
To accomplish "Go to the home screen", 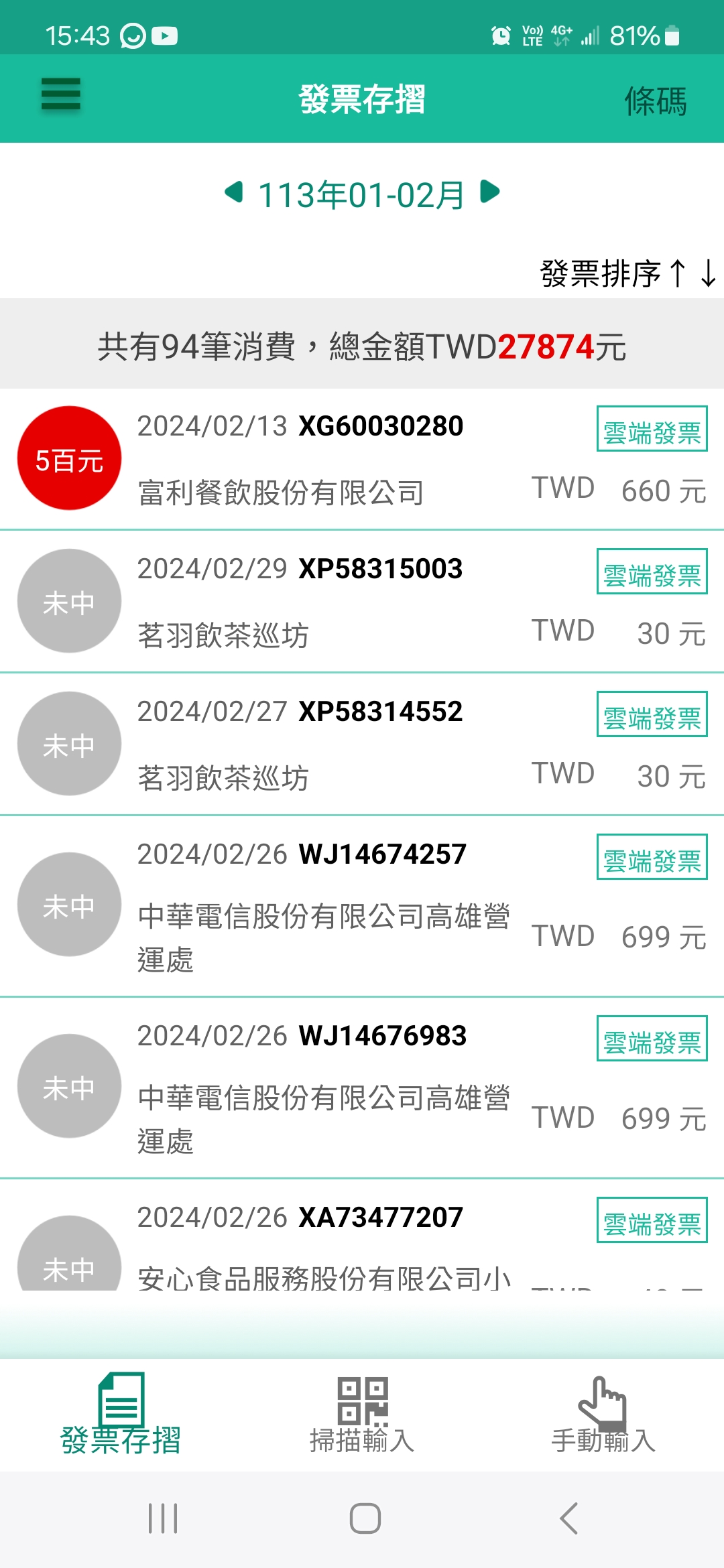I will click(365, 1518).
